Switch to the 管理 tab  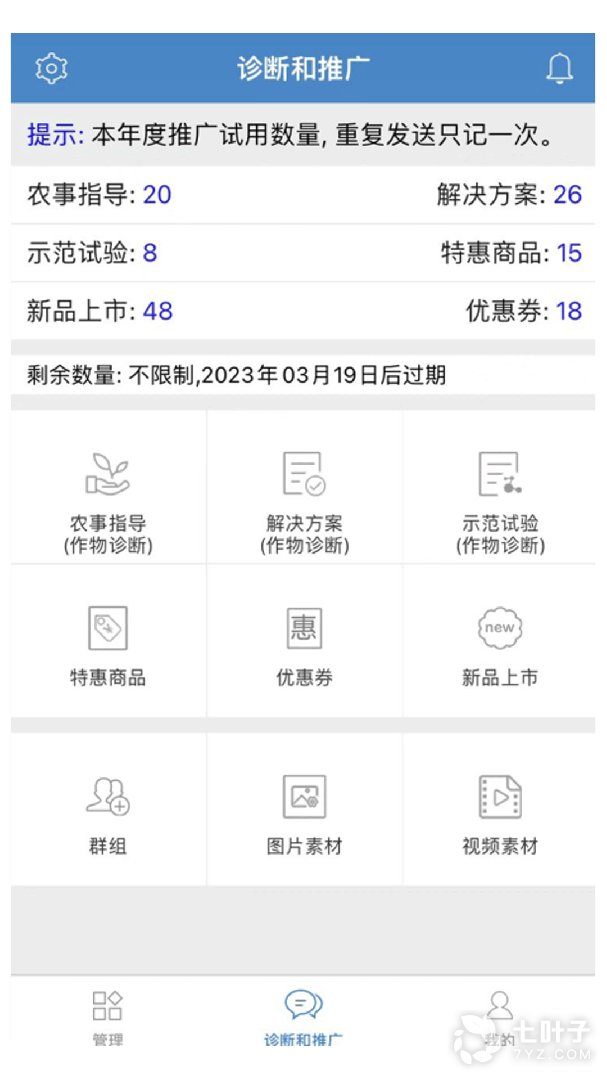pyautogui.click(x=107, y=1018)
